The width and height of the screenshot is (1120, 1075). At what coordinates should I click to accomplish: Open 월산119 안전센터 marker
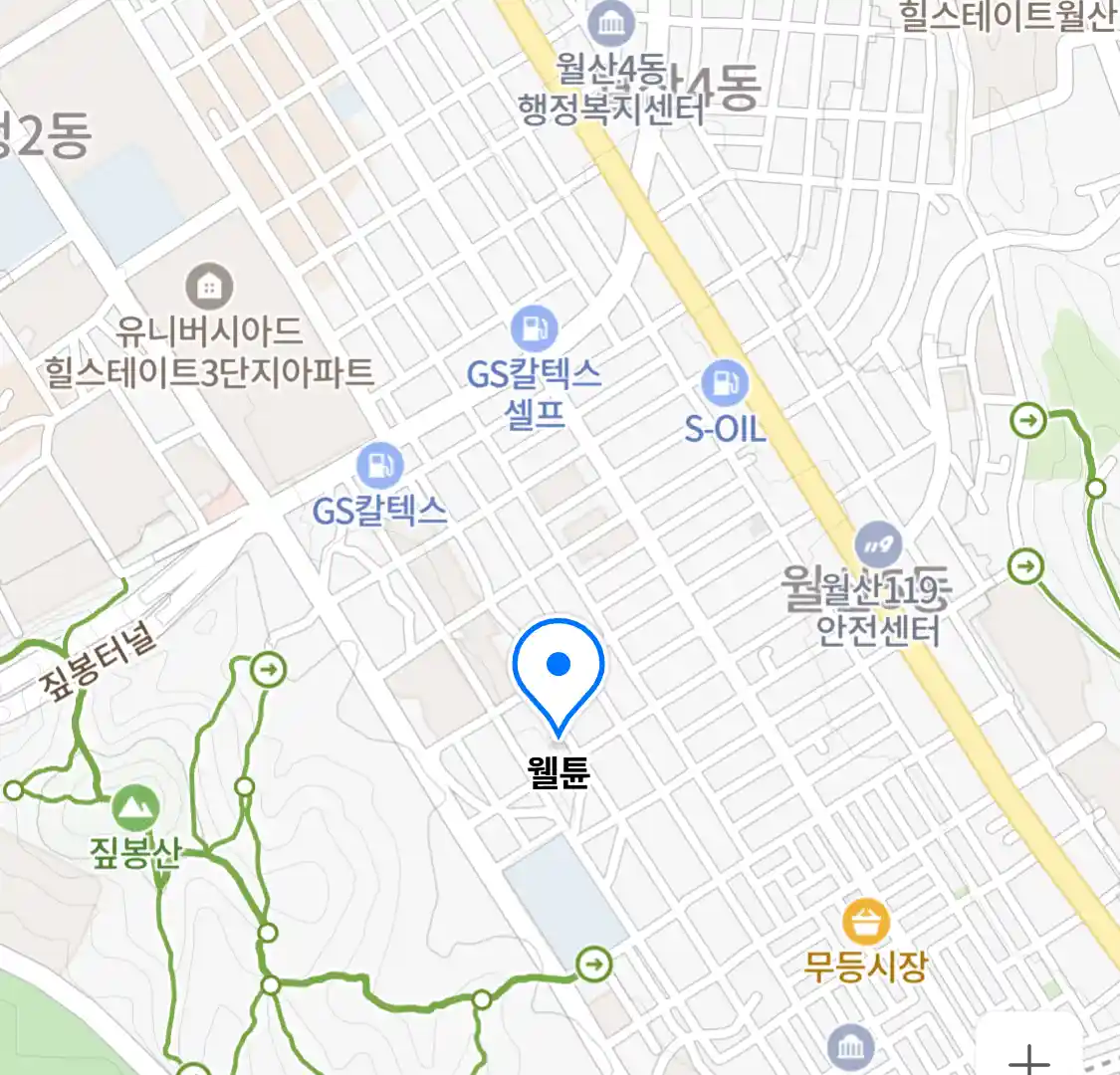point(878,546)
